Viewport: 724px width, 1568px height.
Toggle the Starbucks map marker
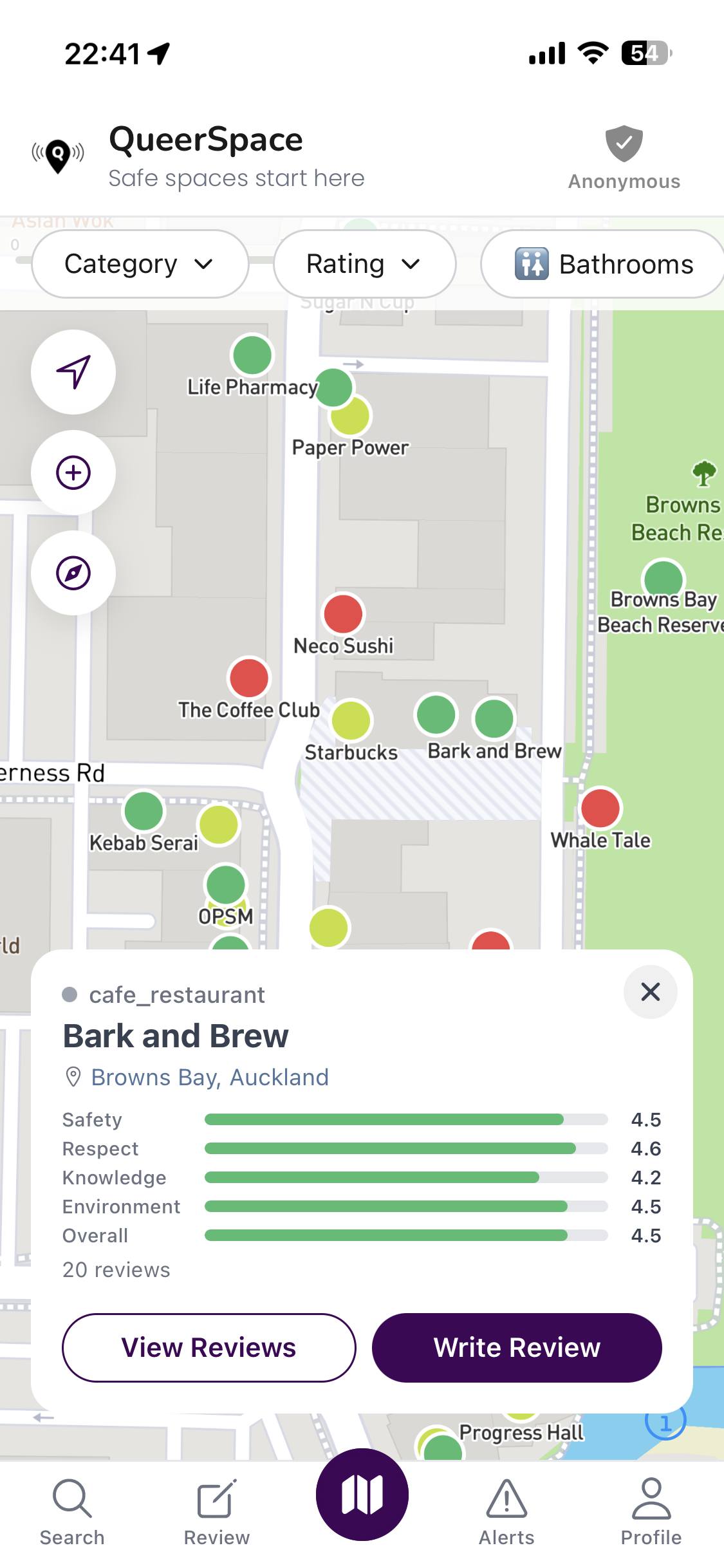tap(351, 720)
